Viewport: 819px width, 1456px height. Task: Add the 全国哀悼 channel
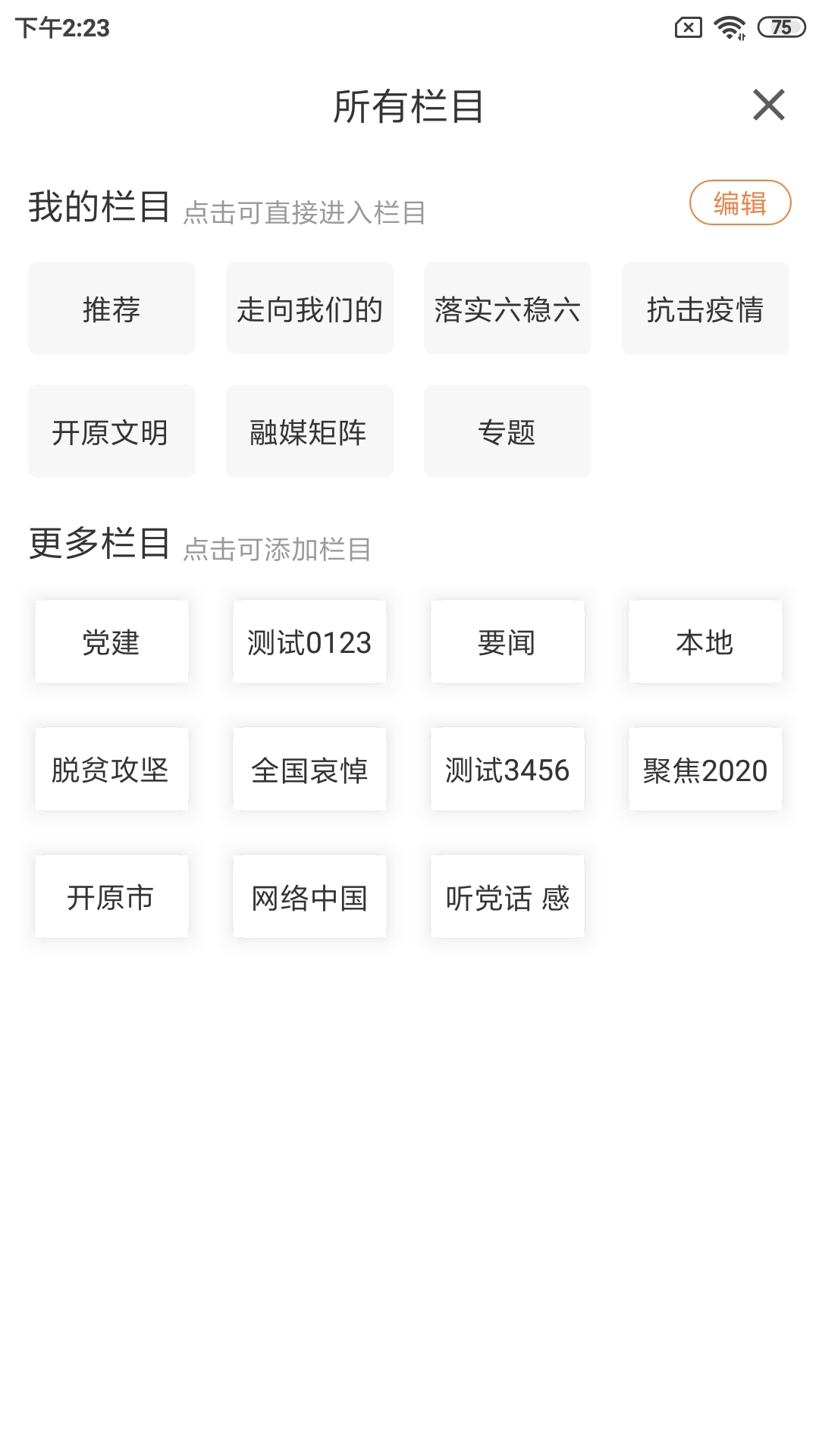309,768
